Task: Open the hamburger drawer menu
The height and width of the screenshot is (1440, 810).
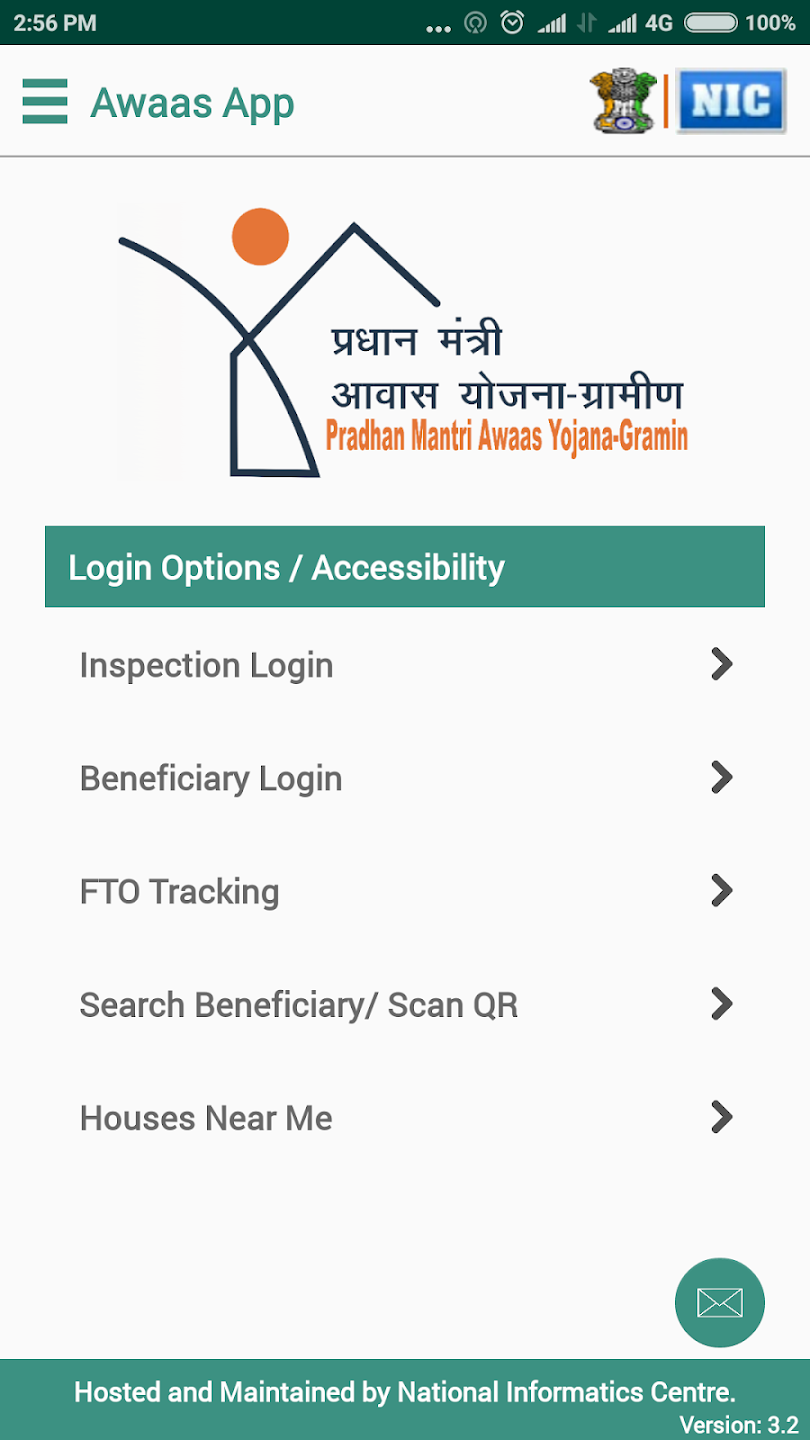Action: pyautogui.click(x=45, y=102)
